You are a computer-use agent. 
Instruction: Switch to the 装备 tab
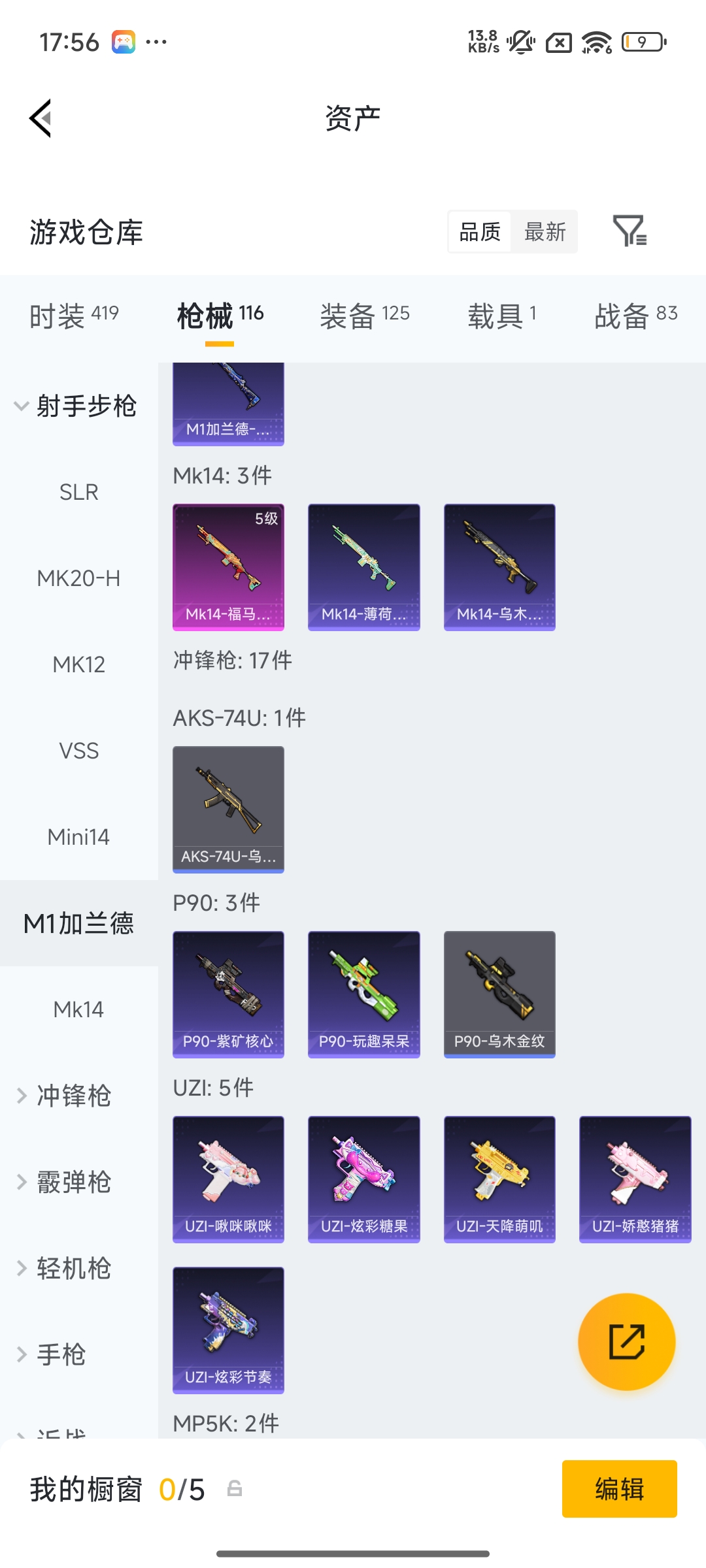[364, 316]
